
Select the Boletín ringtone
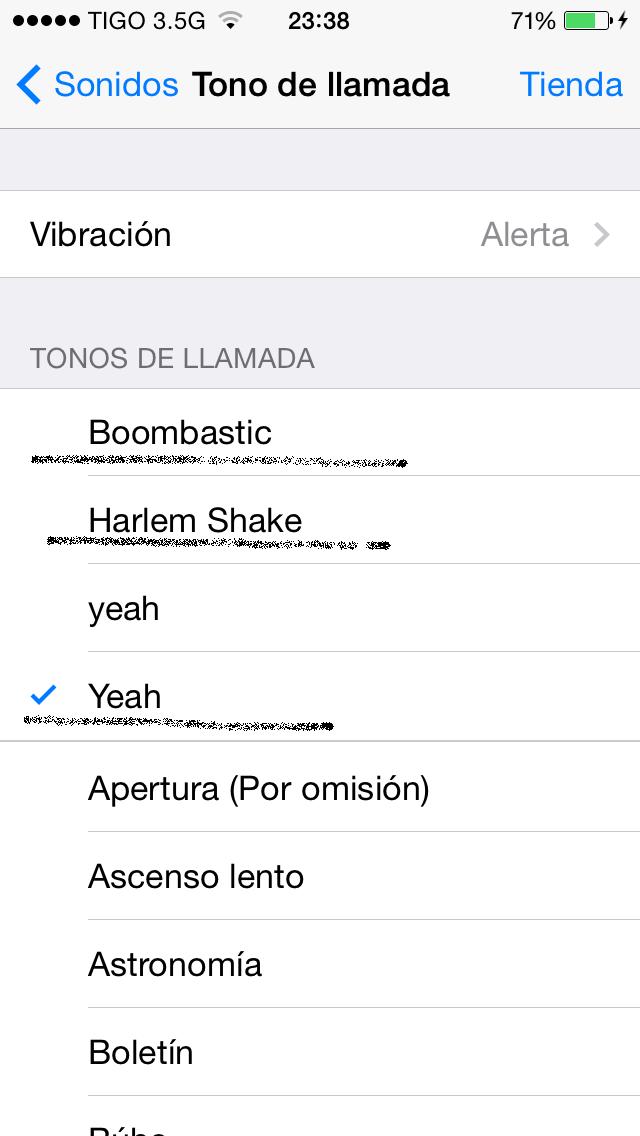[320, 1052]
